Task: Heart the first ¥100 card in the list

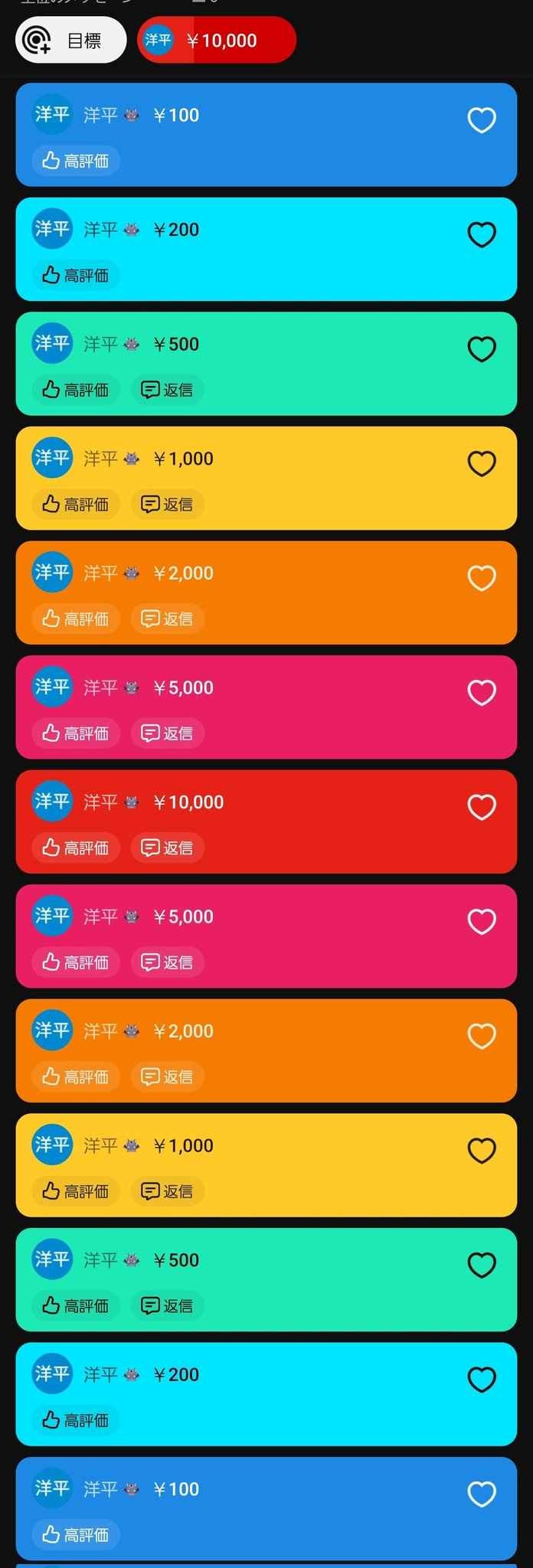Action: [482, 119]
